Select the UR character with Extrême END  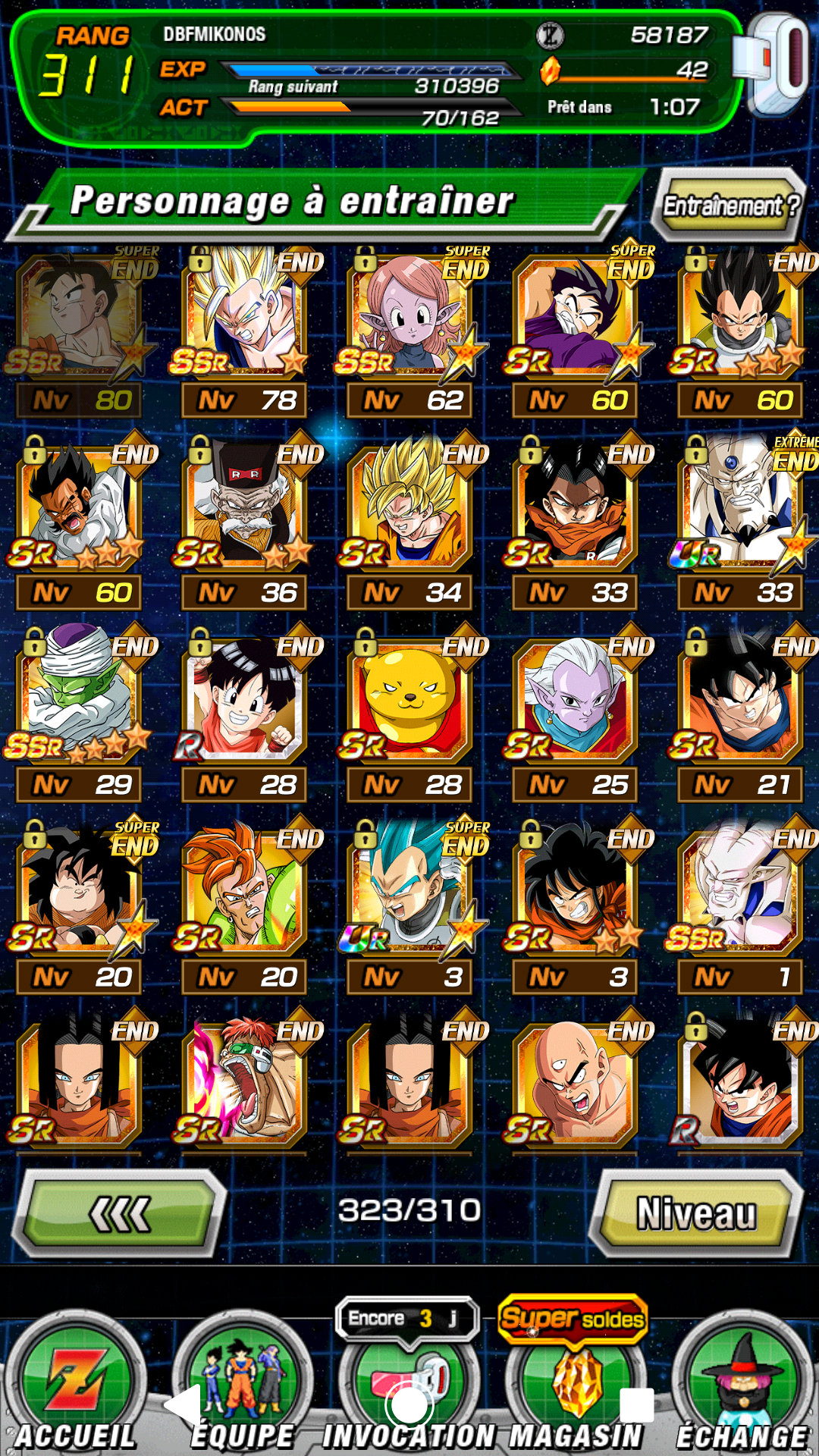point(742,524)
